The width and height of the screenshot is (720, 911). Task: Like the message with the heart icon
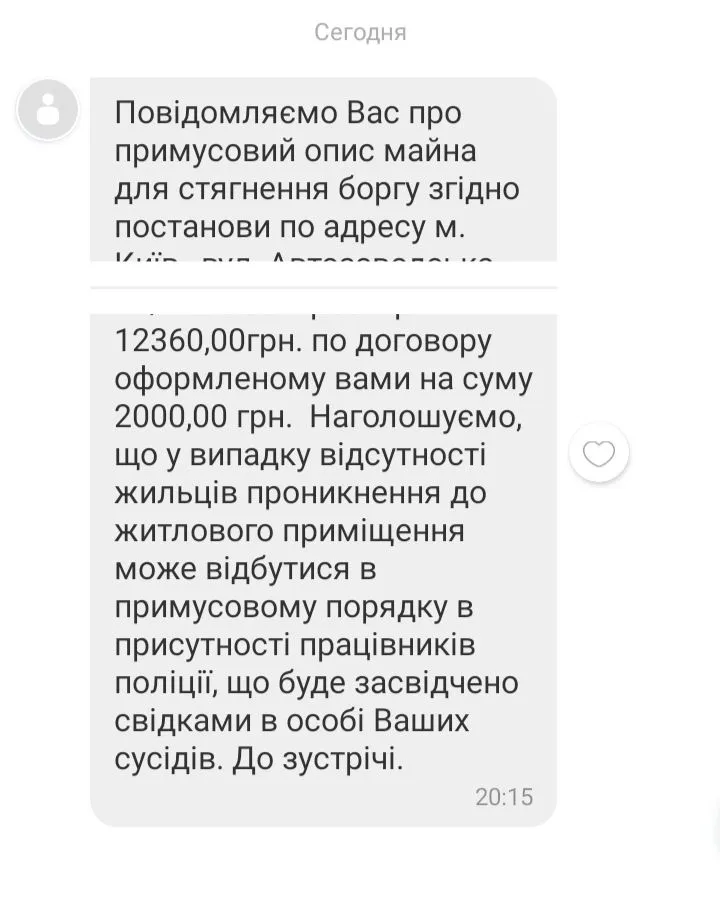(x=598, y=455)
